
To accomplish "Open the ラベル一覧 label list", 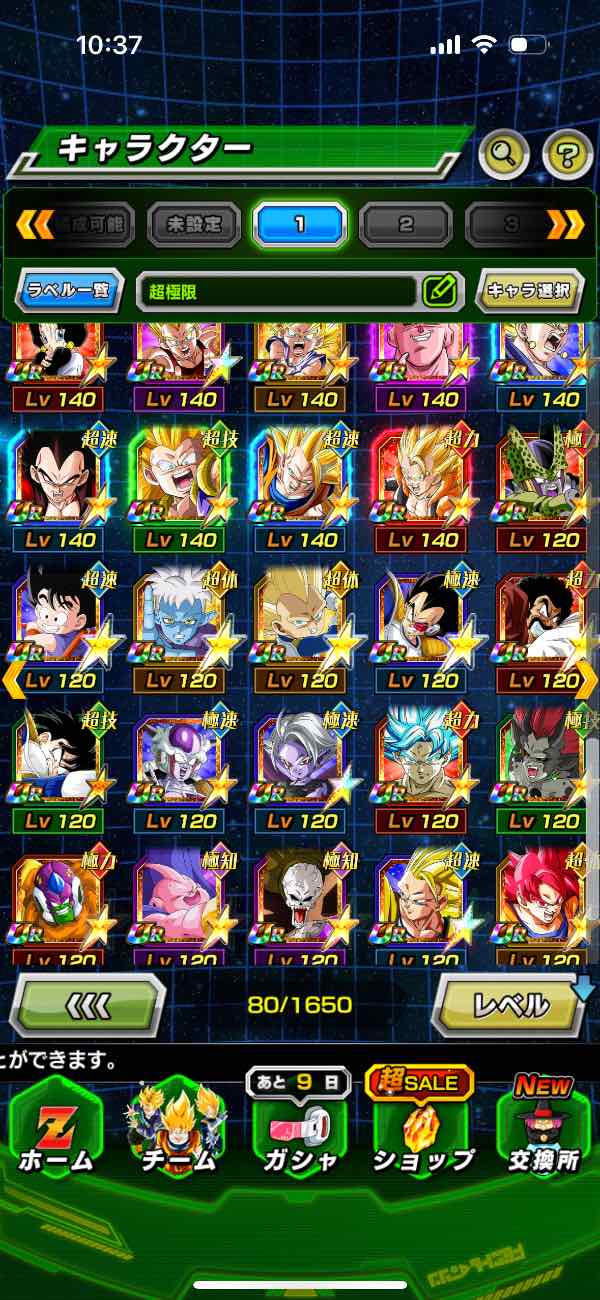I will coord(70,291).
